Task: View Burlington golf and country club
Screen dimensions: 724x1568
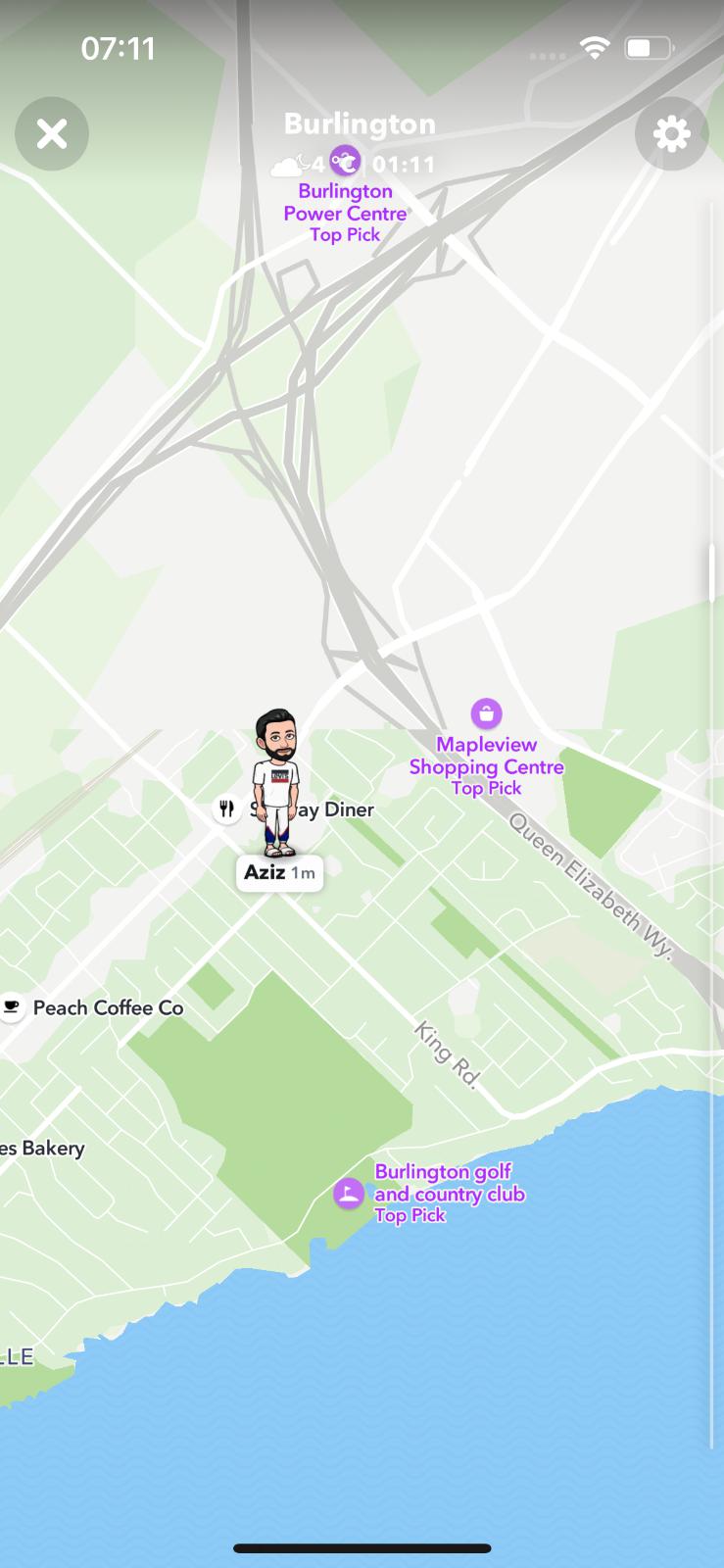Action: click(x=349, y=1193)
